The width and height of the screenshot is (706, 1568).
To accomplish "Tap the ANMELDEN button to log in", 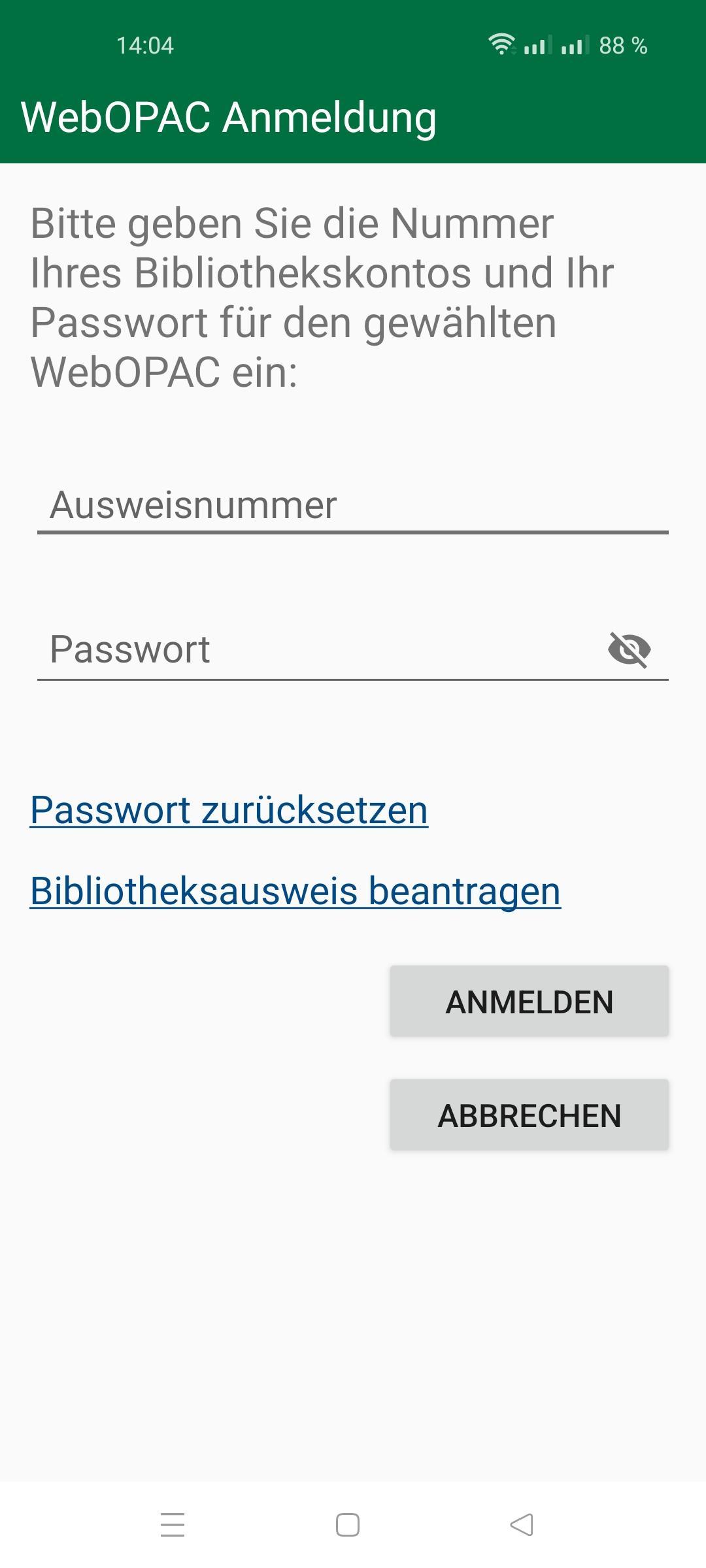I will [529, 1002].
